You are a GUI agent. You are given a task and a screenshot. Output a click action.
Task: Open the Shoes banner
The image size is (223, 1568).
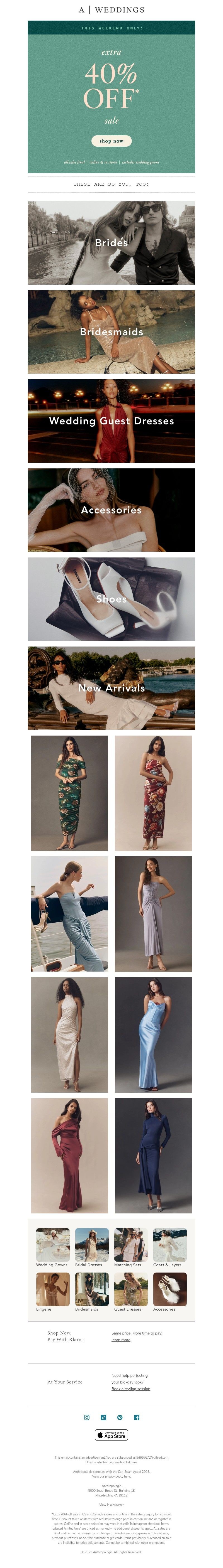111,599
